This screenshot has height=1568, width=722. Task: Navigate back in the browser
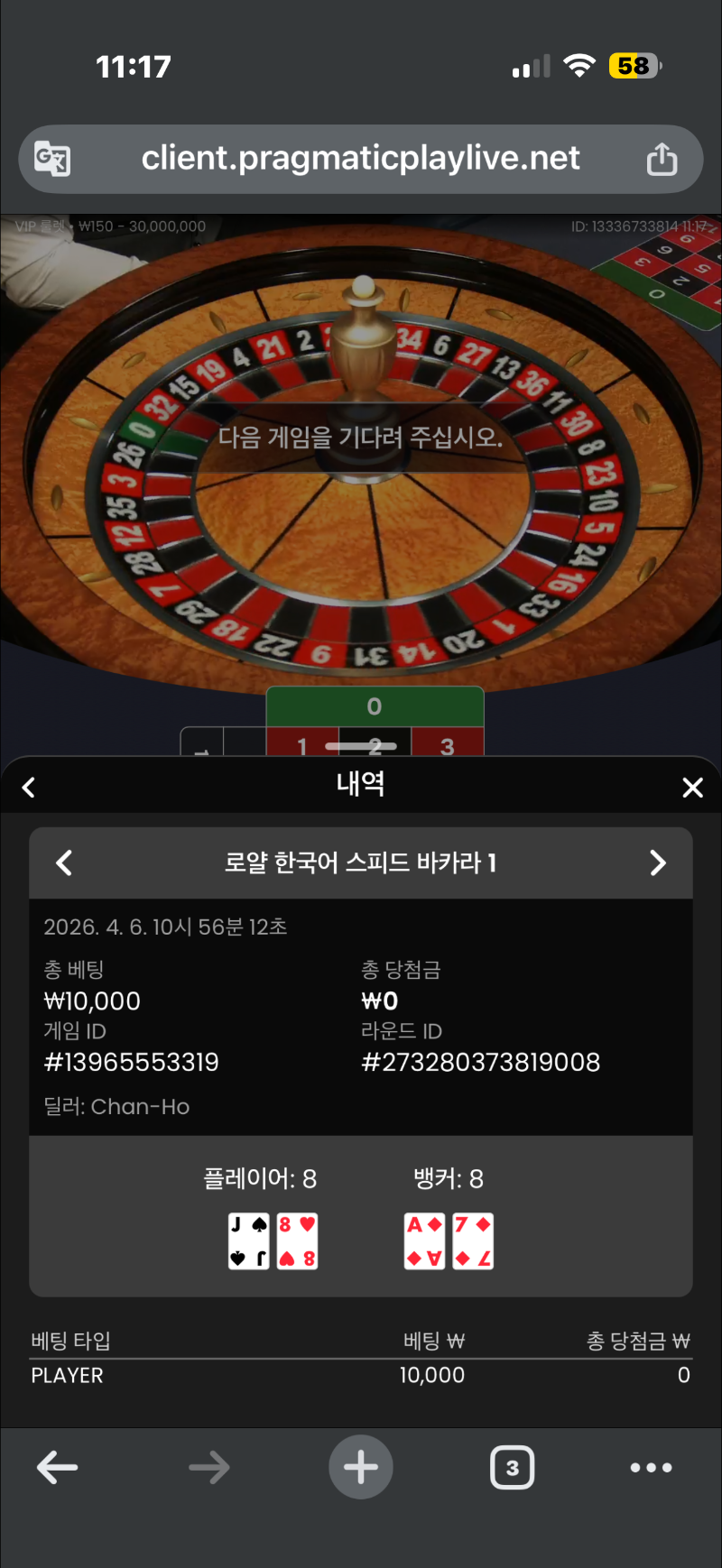pyautogui.click(x=57, y=1468)
